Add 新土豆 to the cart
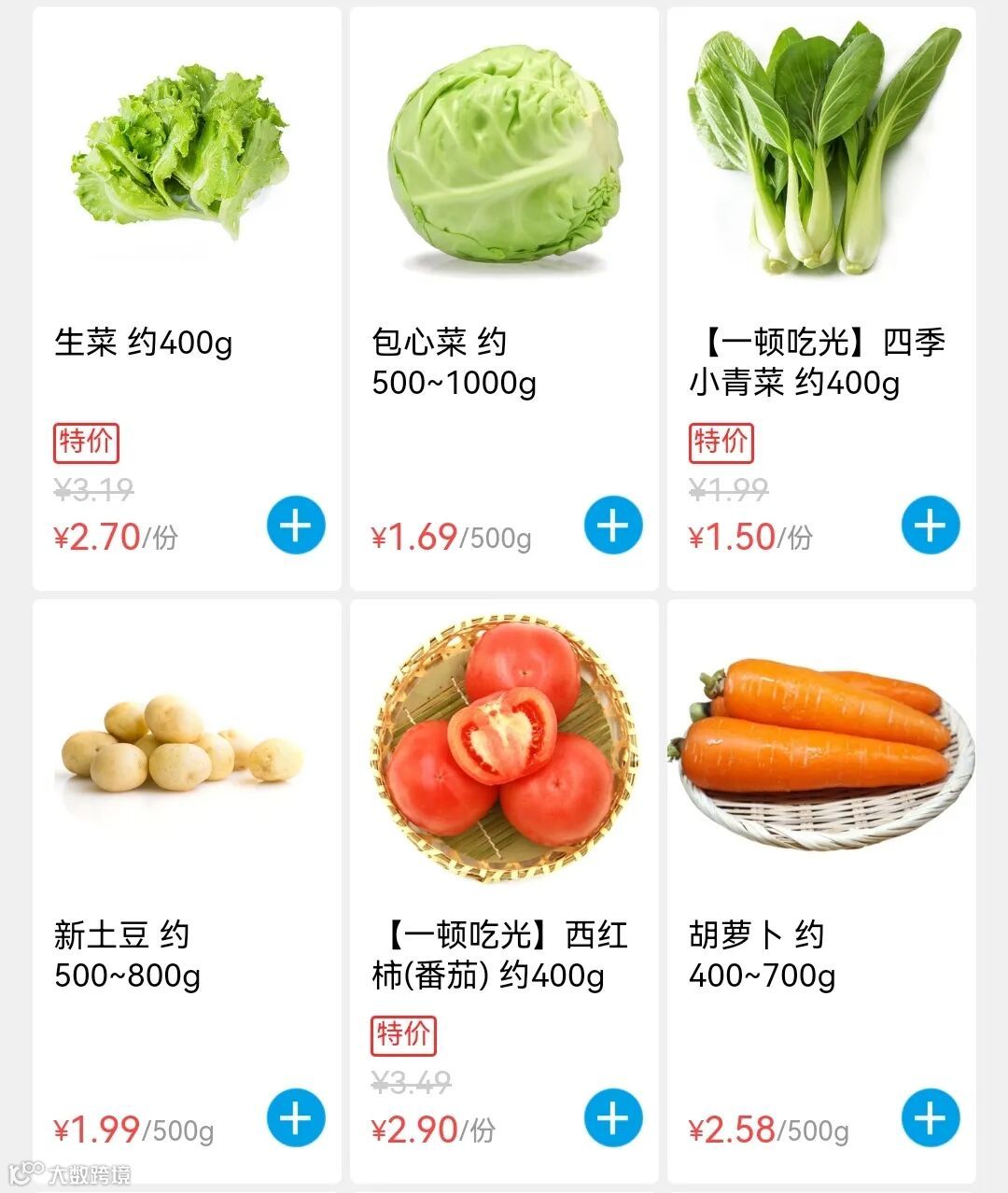Image resolution: width=1008 pixels, height=1193 pixels. 296,1117
